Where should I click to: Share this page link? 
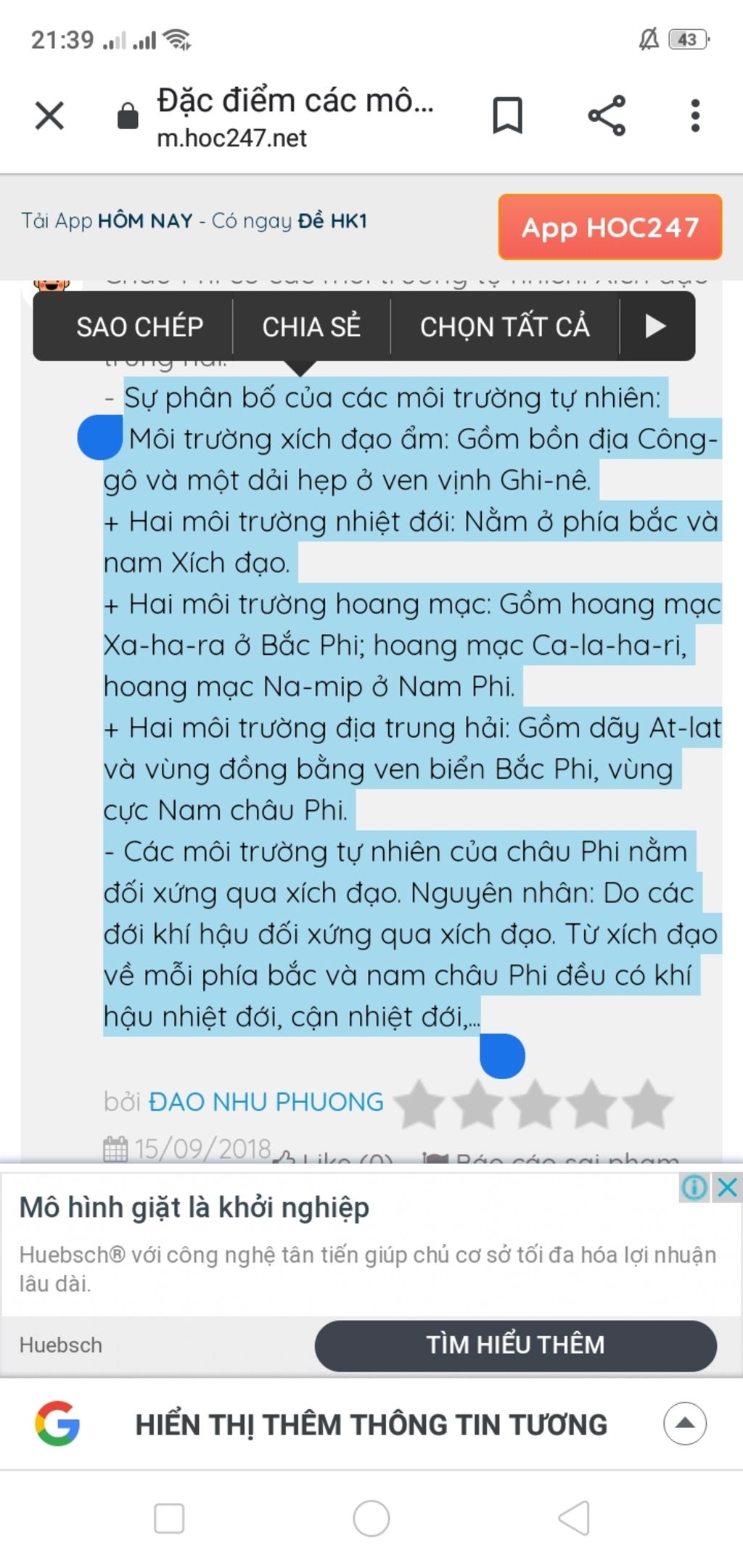click(607, 115)
